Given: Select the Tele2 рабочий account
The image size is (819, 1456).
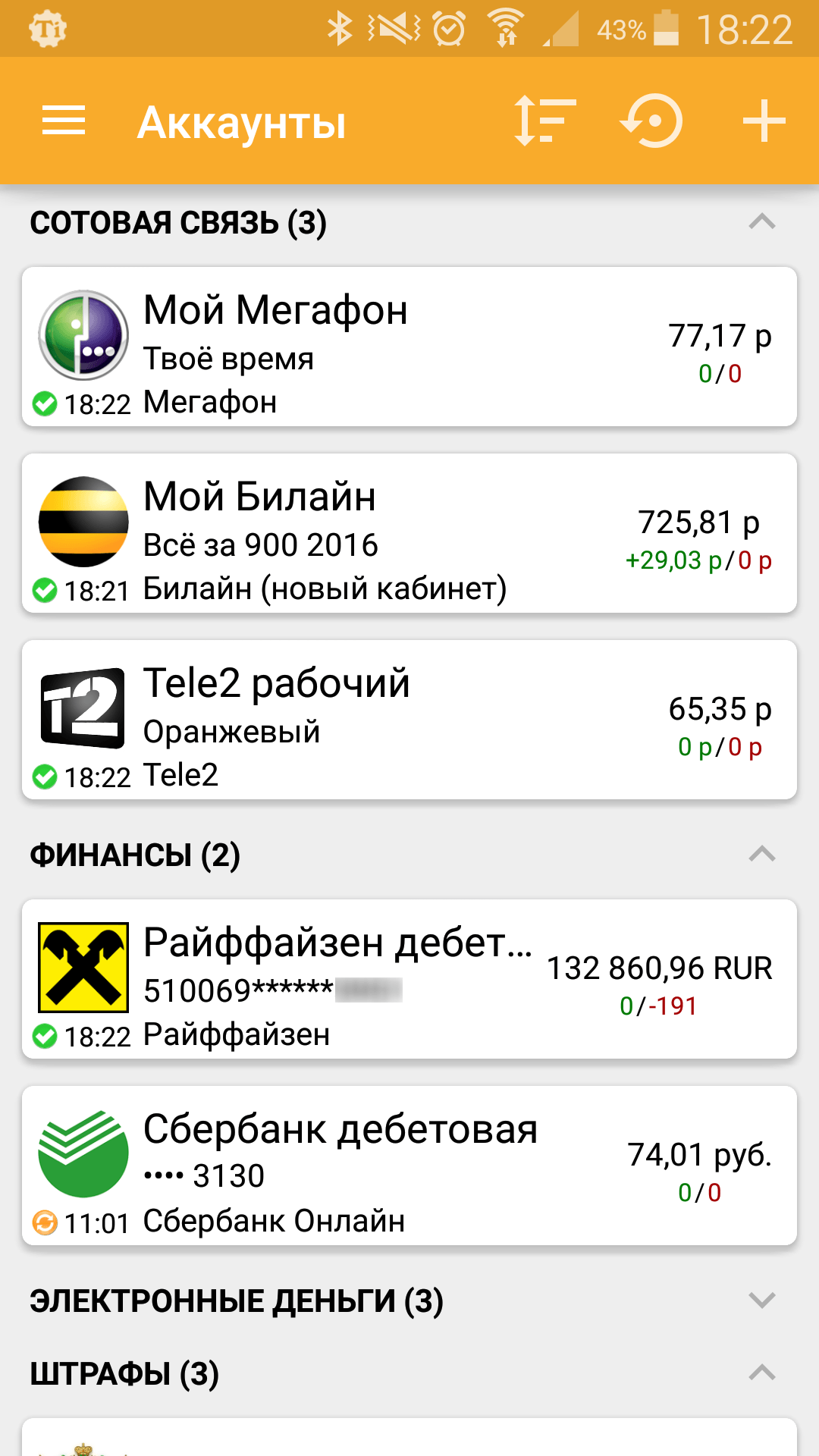Looking at the screenshot, I should click(x=409, y=720).
